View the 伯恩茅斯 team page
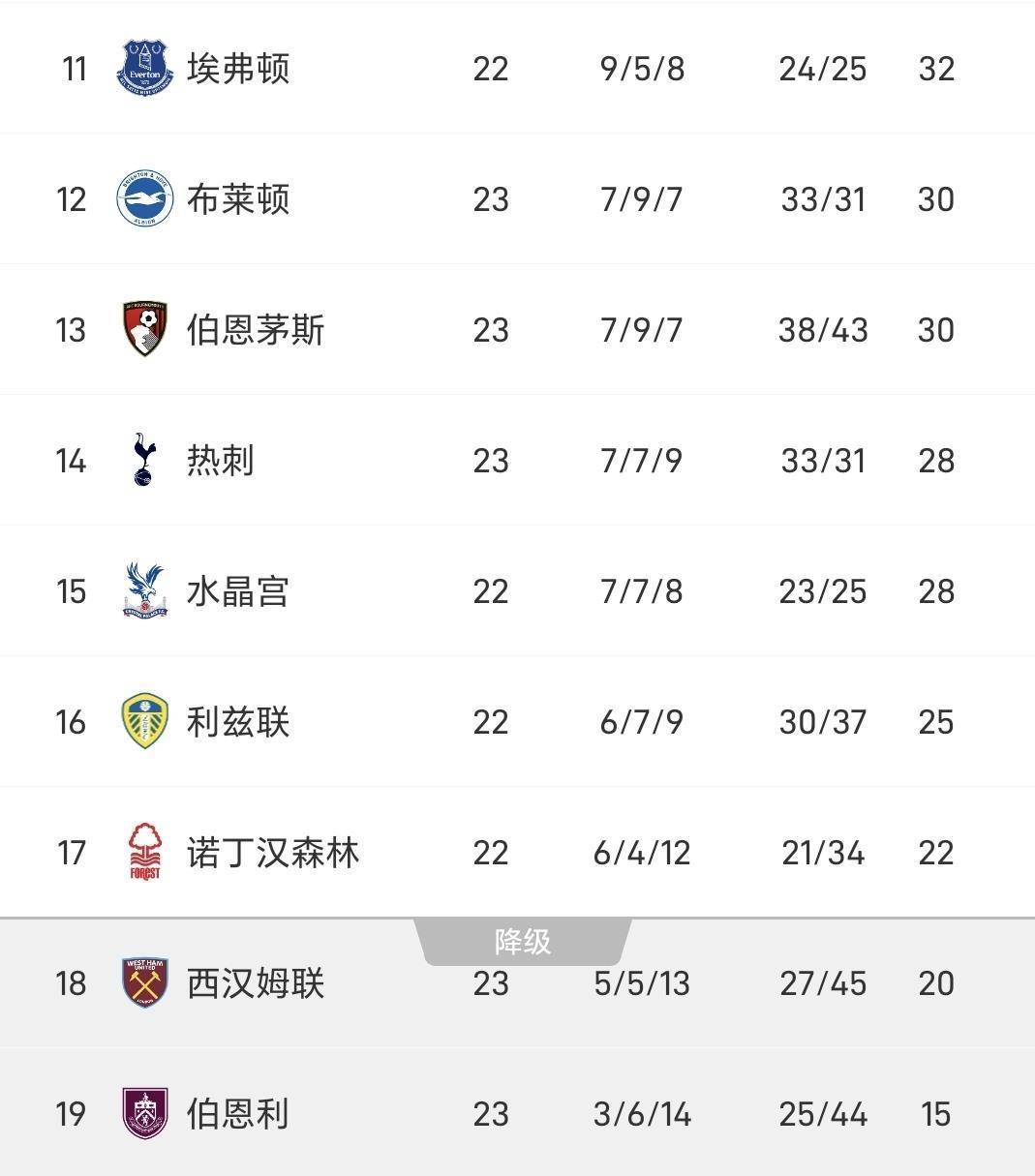1035x1176 pixels. pos(255,330)
